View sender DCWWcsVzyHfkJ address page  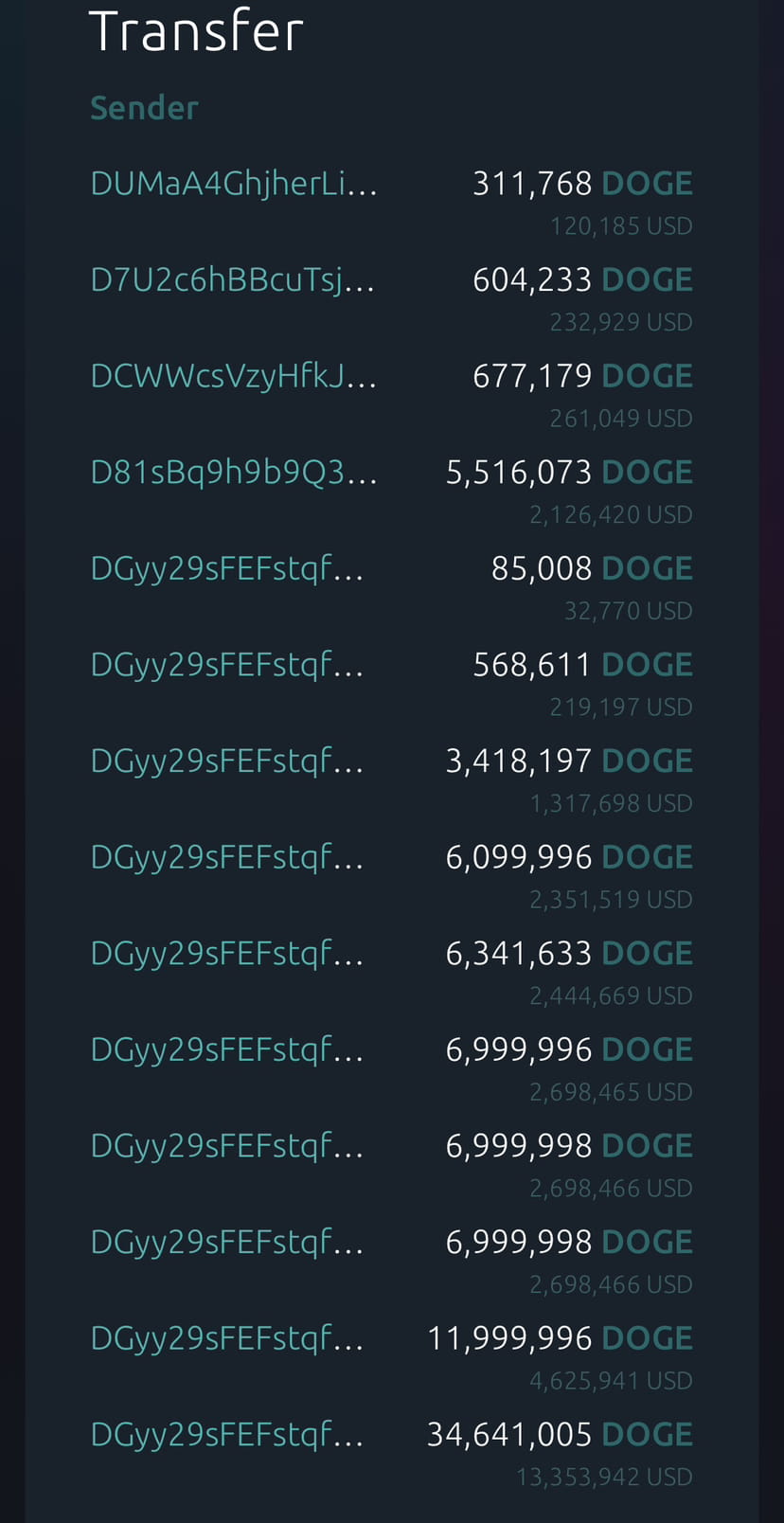(x=234, y=376)
